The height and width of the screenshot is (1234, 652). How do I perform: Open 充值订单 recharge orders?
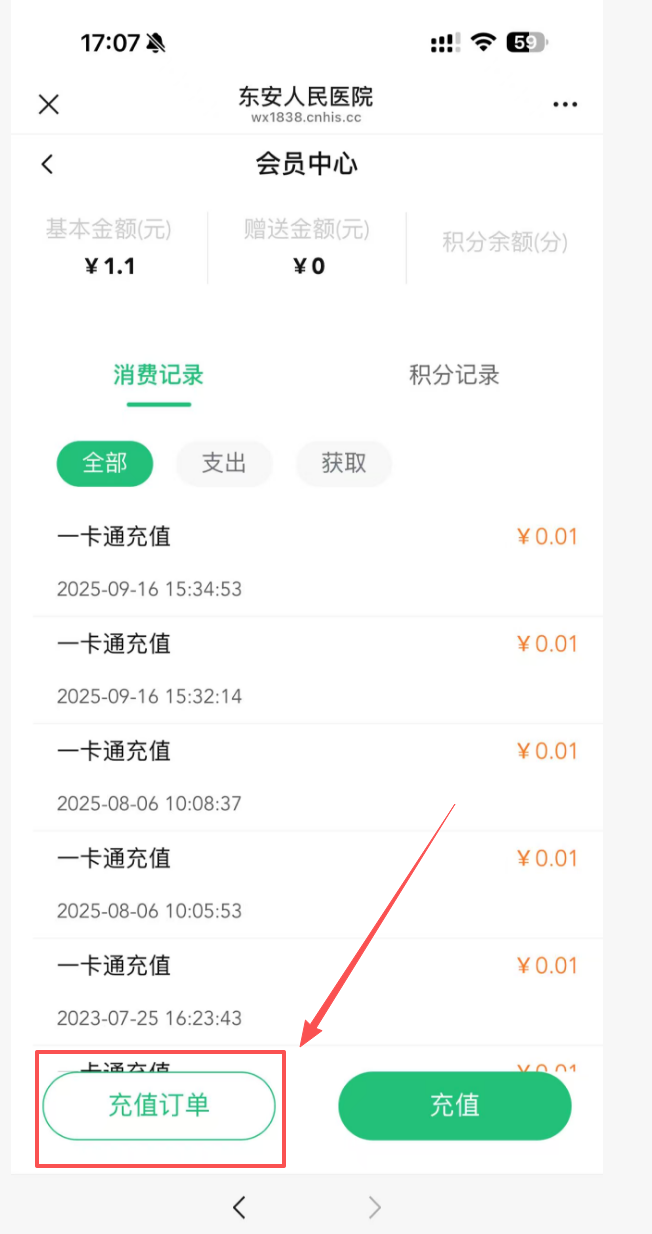tap(159, 1105)
